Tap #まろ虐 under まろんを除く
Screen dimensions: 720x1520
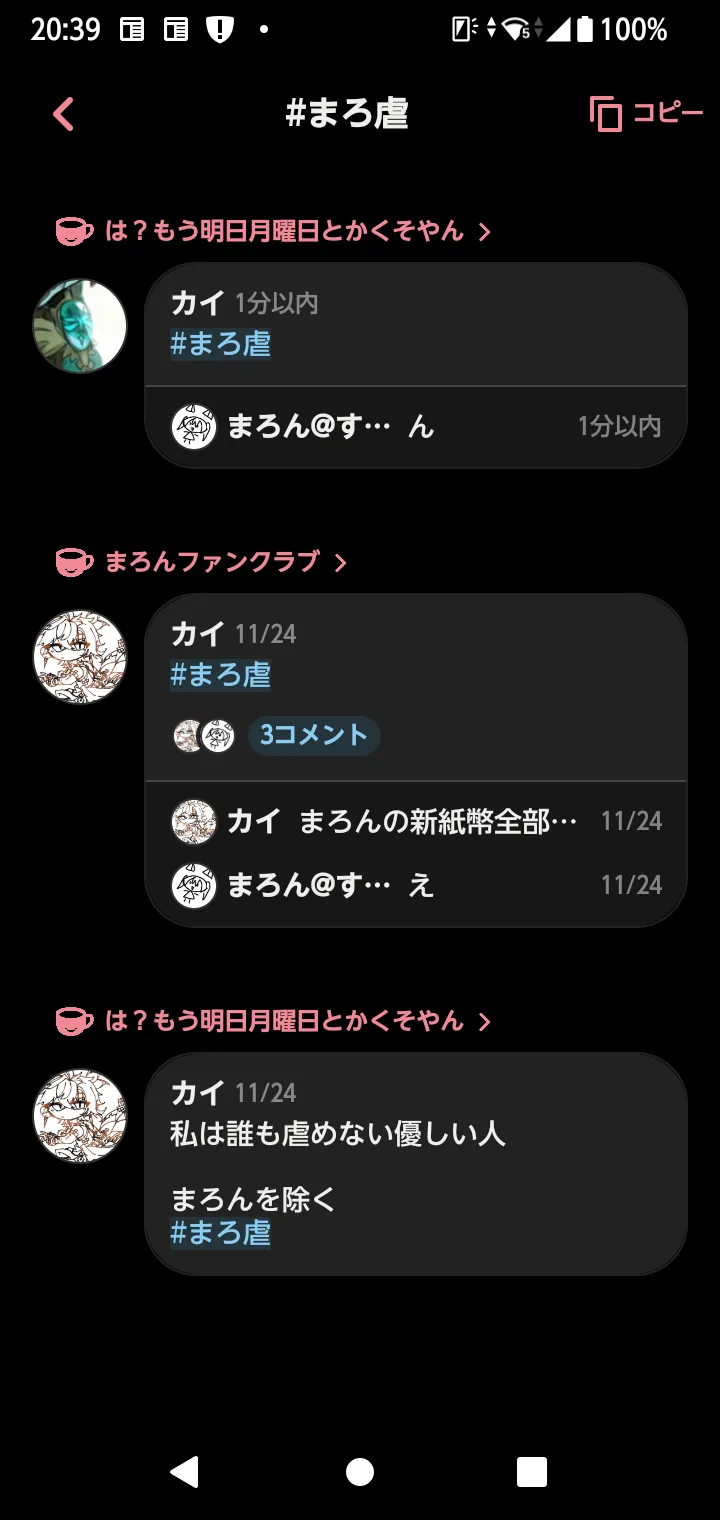point(221,1233)
